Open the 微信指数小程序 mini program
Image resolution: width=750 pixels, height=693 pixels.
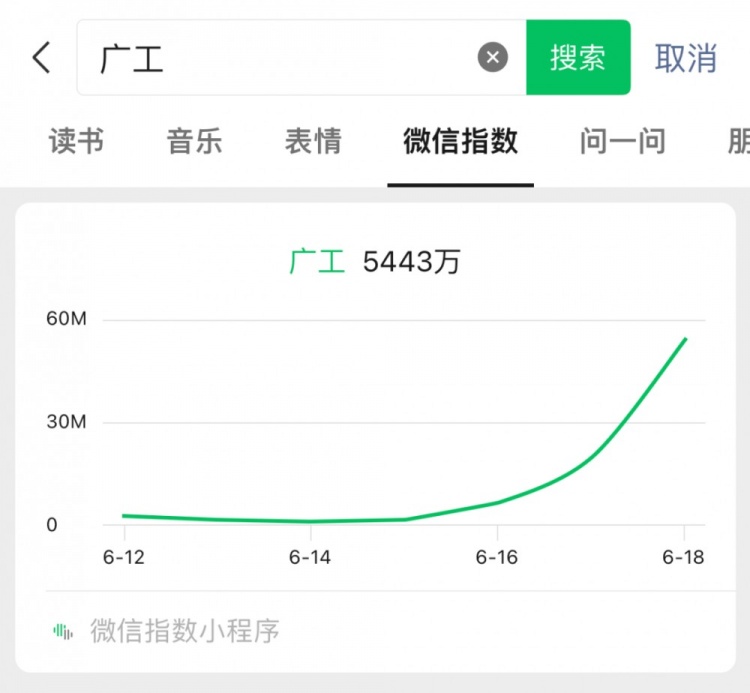pyautogui.click(x=185, y=631)
